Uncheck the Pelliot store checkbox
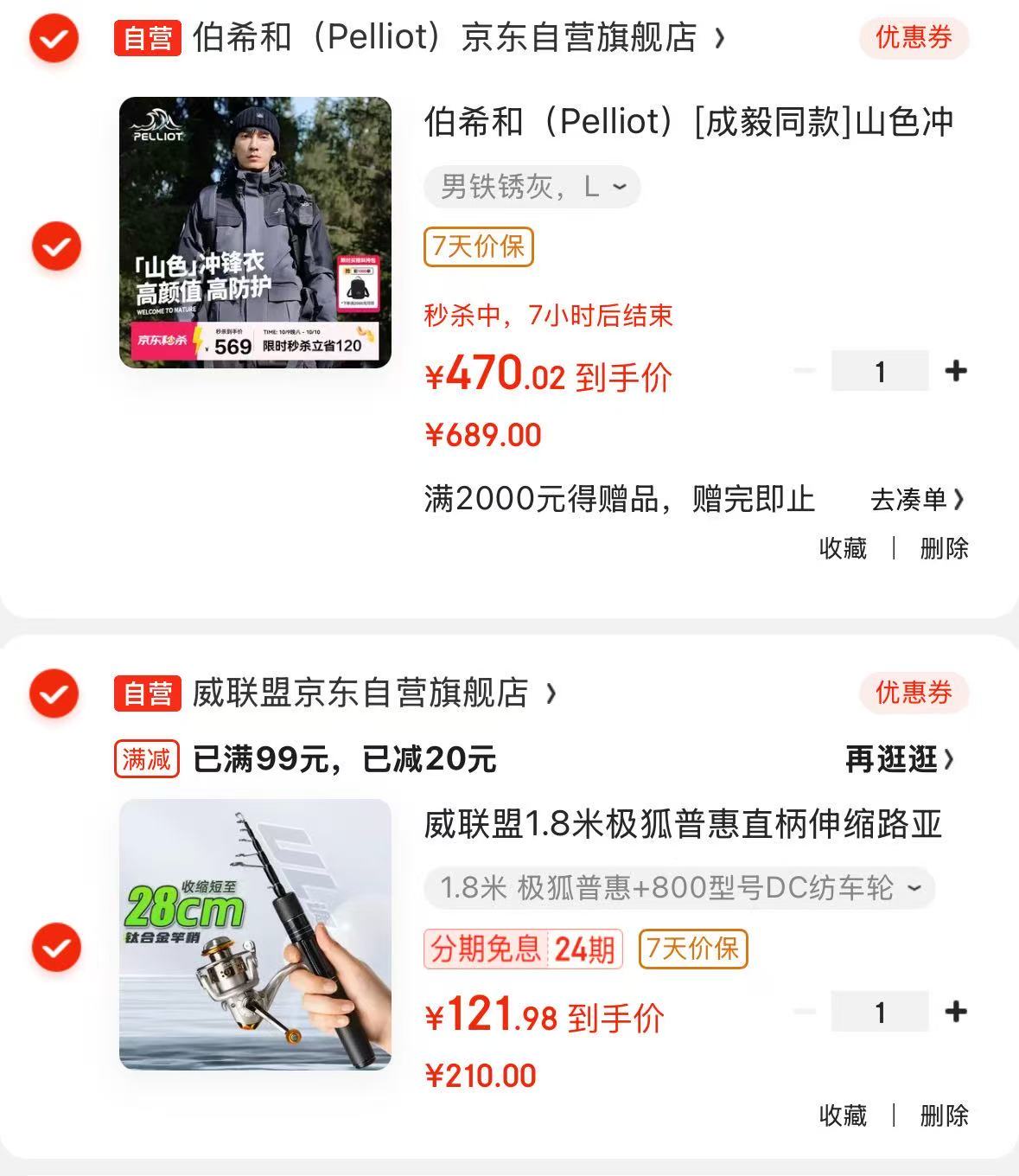The width and height of the screenshot is (1019, 1176). pos(54,38)
